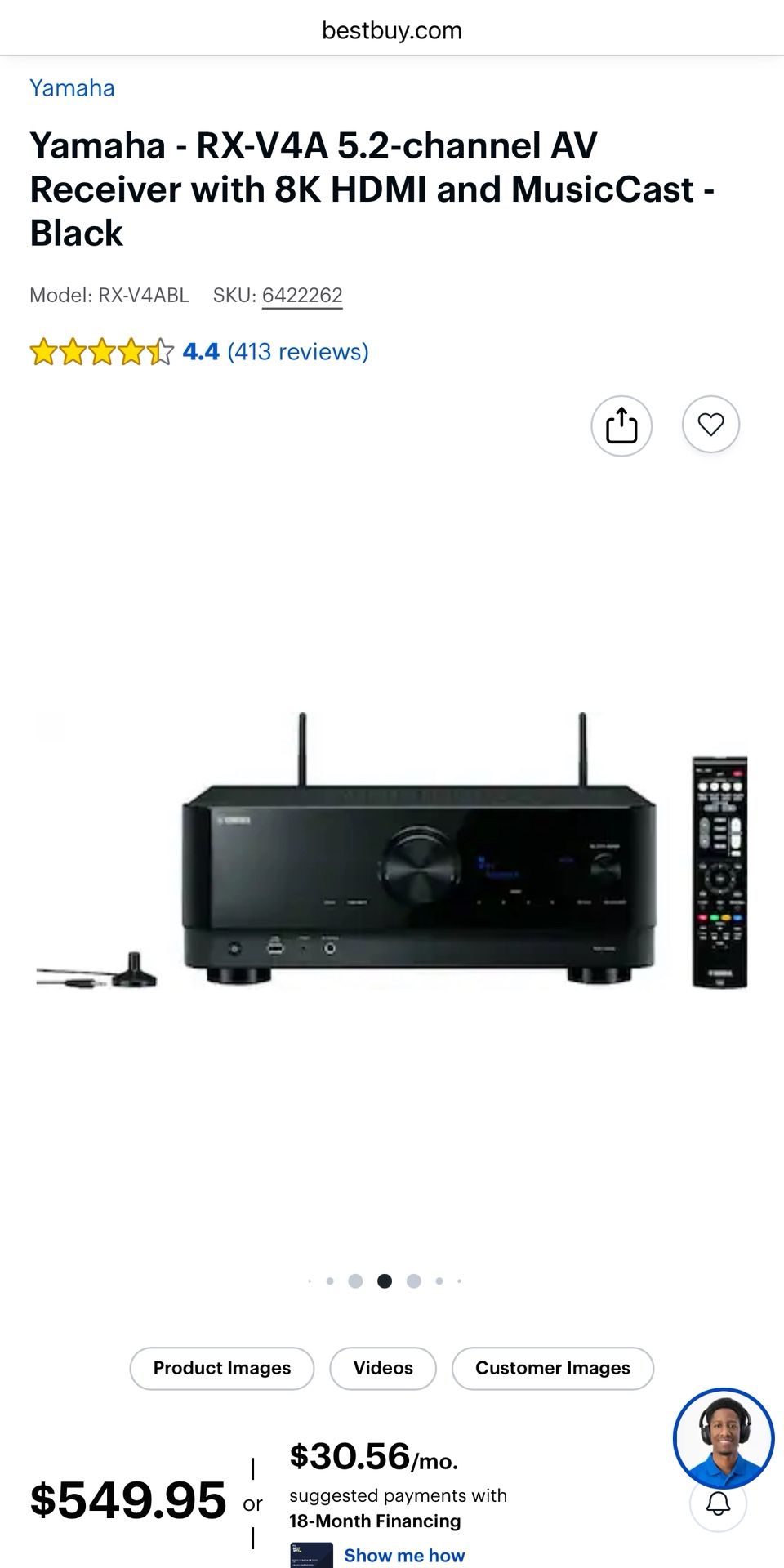
Task: Save the receiver with the heart icon
Action: pyautogui.click(x=710, y=425)
